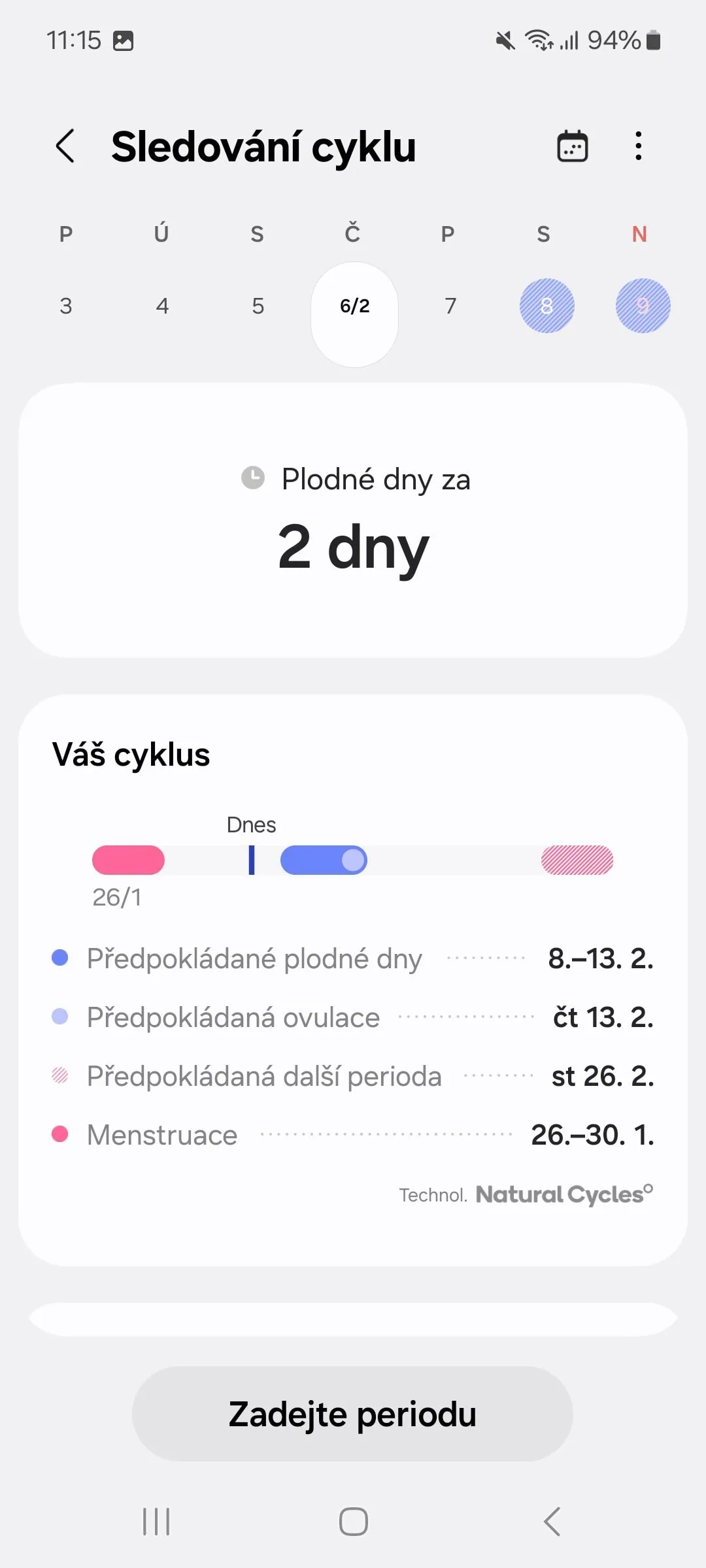Open recent apps from the navigation bar
The width and height of the screenshot is (706, 1568).
[x=156, y=1522]
